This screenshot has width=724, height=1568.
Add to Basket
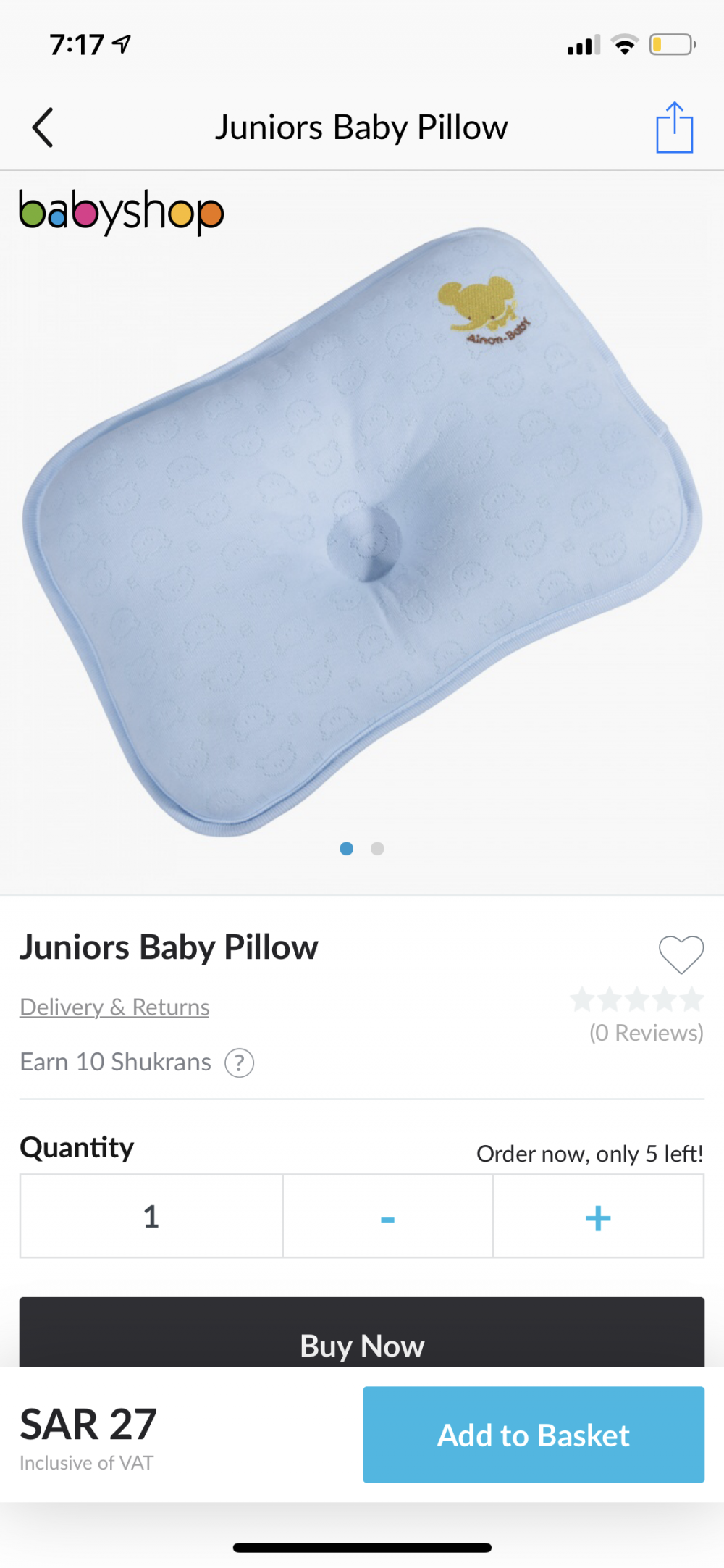click(x=534, y=1434)
